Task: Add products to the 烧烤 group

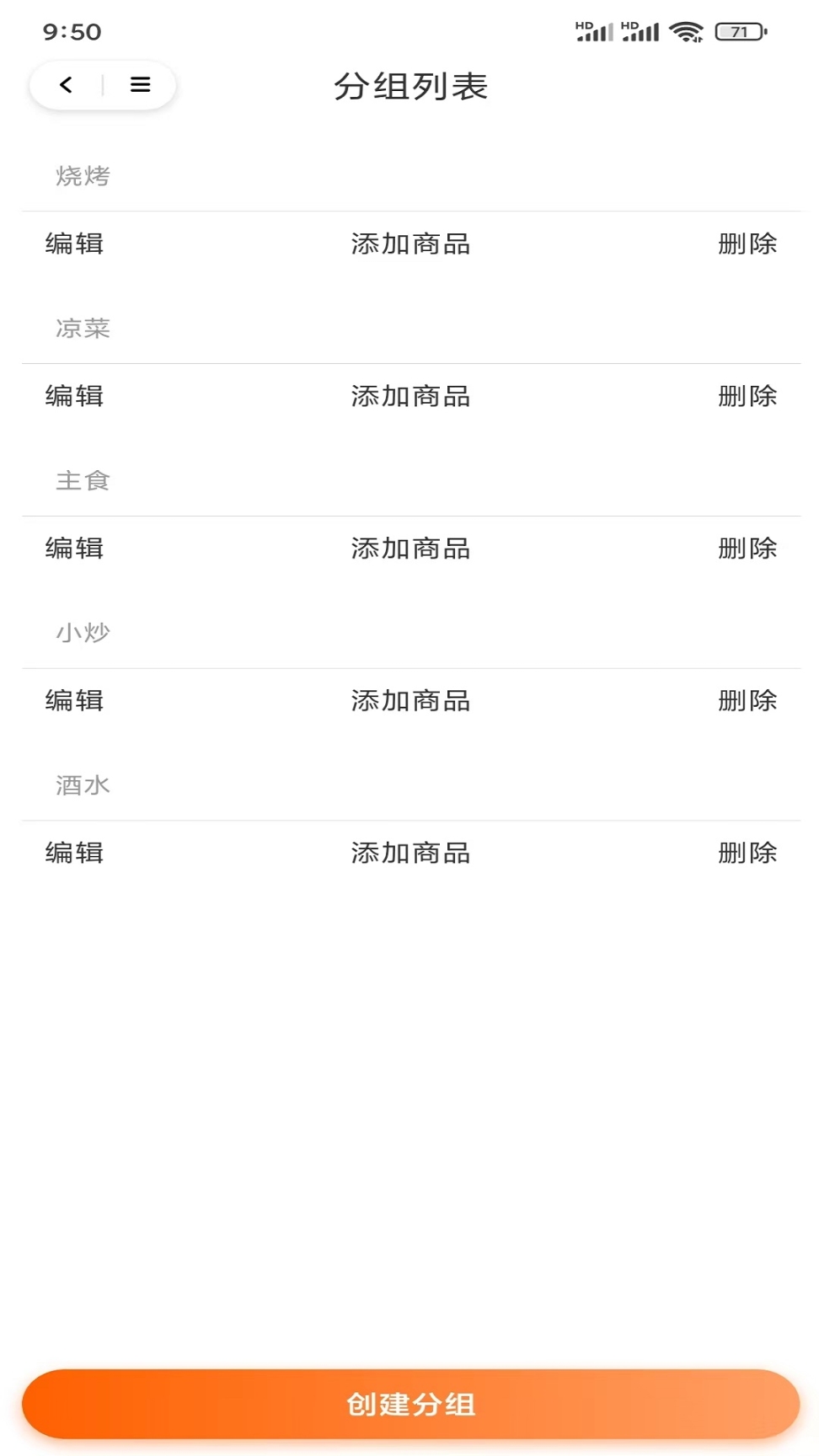Action: click(409, 244)
